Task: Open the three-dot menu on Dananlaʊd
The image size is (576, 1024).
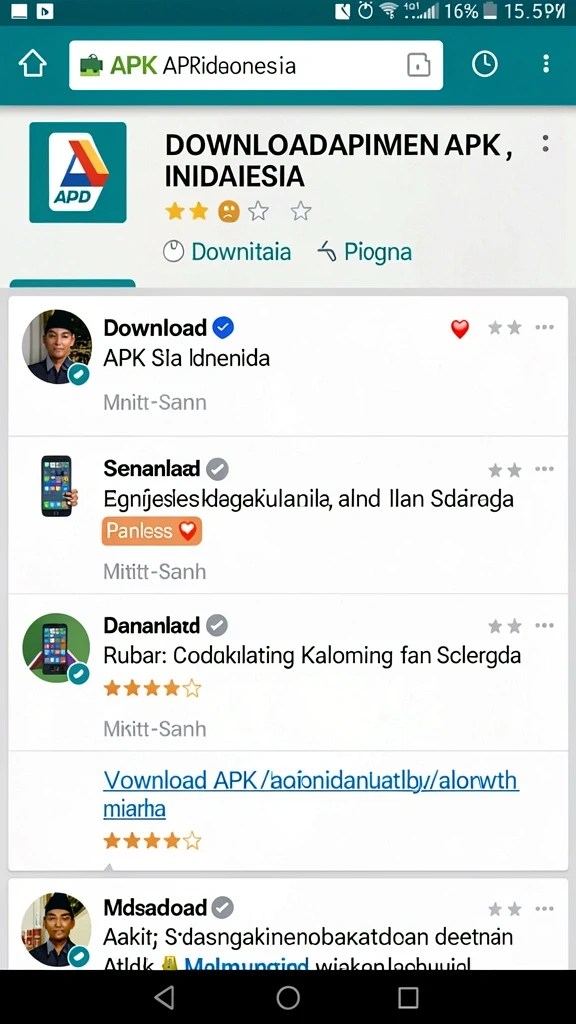Action: point(545,626)
